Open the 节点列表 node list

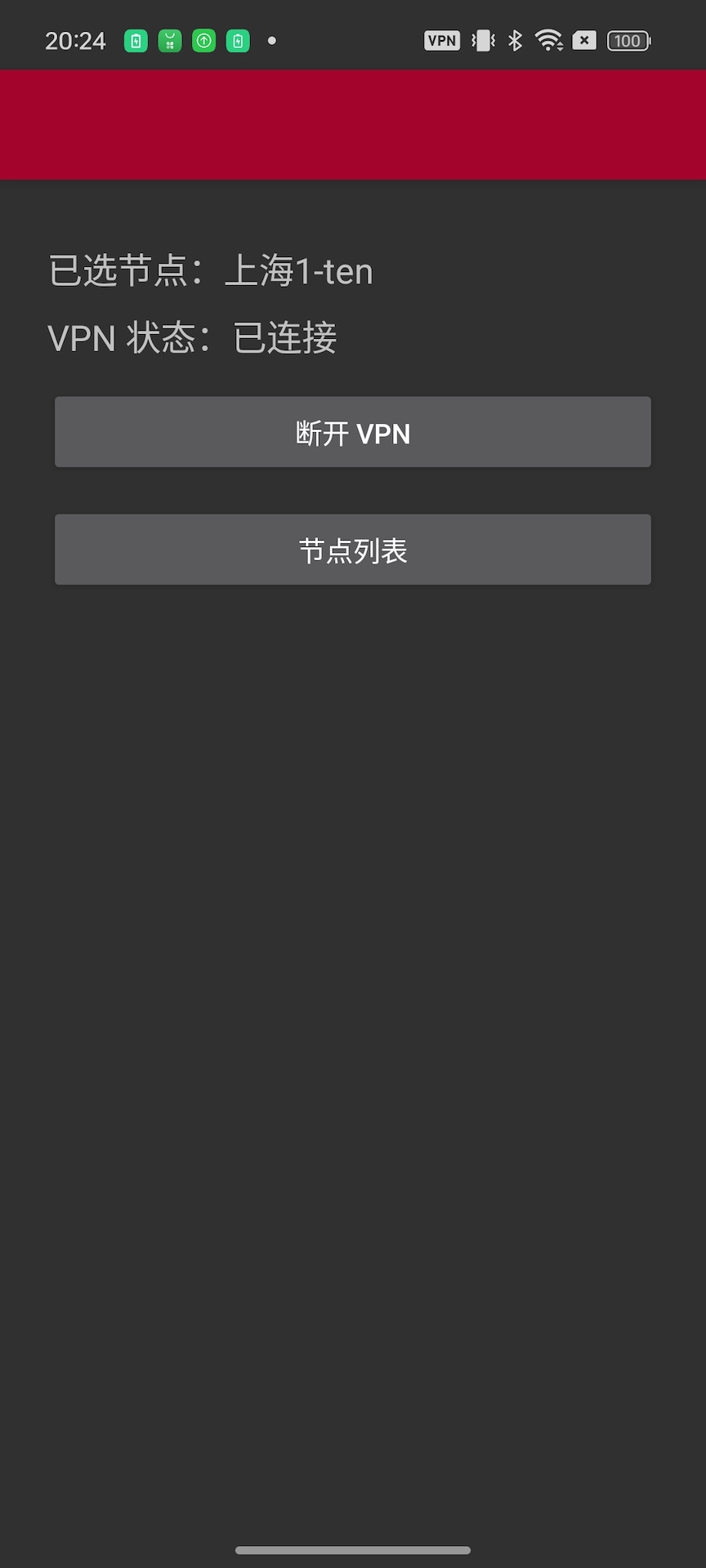352,550
